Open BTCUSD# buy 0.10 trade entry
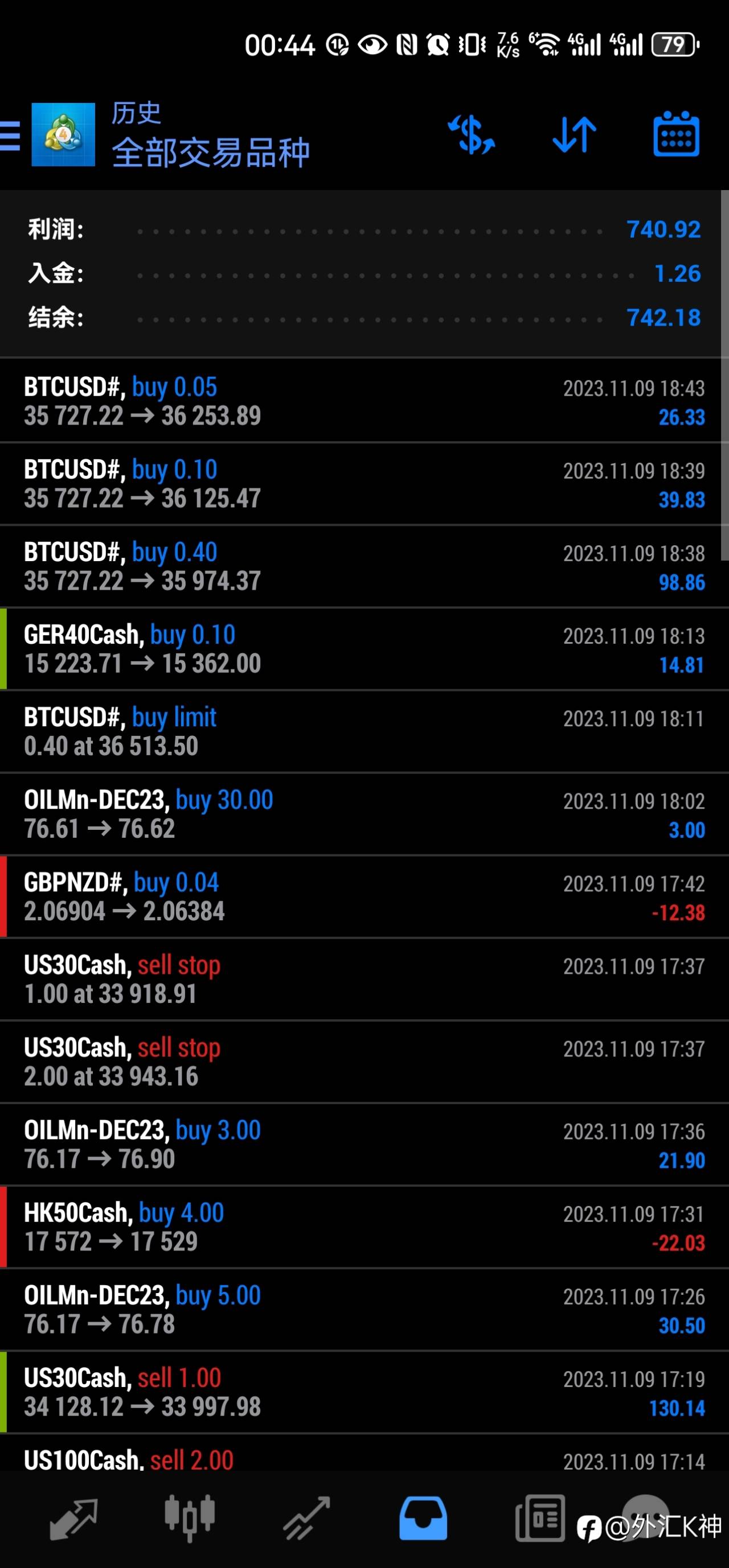This screenshot has height=1568, width=729. click(364, 484)
